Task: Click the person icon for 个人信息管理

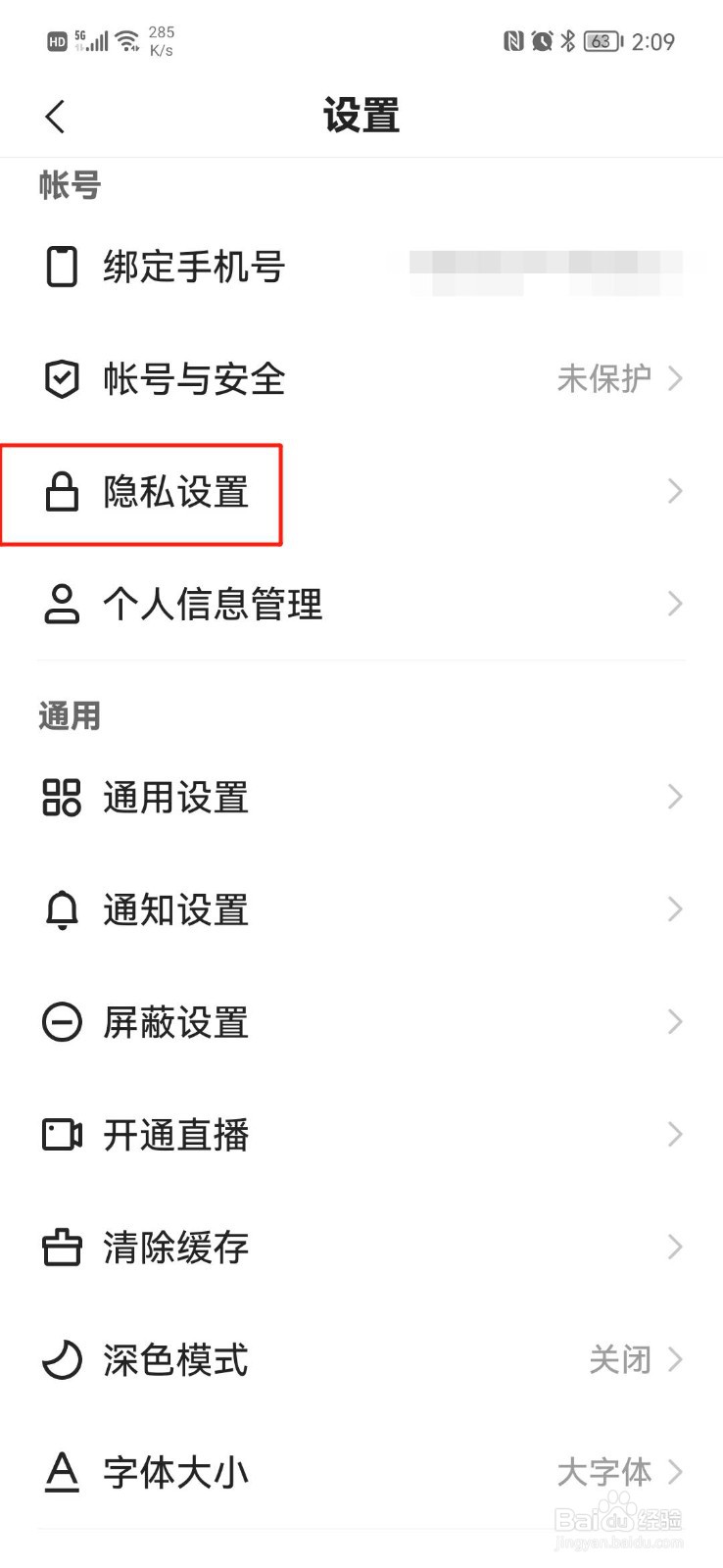Action: pos(62,604)
